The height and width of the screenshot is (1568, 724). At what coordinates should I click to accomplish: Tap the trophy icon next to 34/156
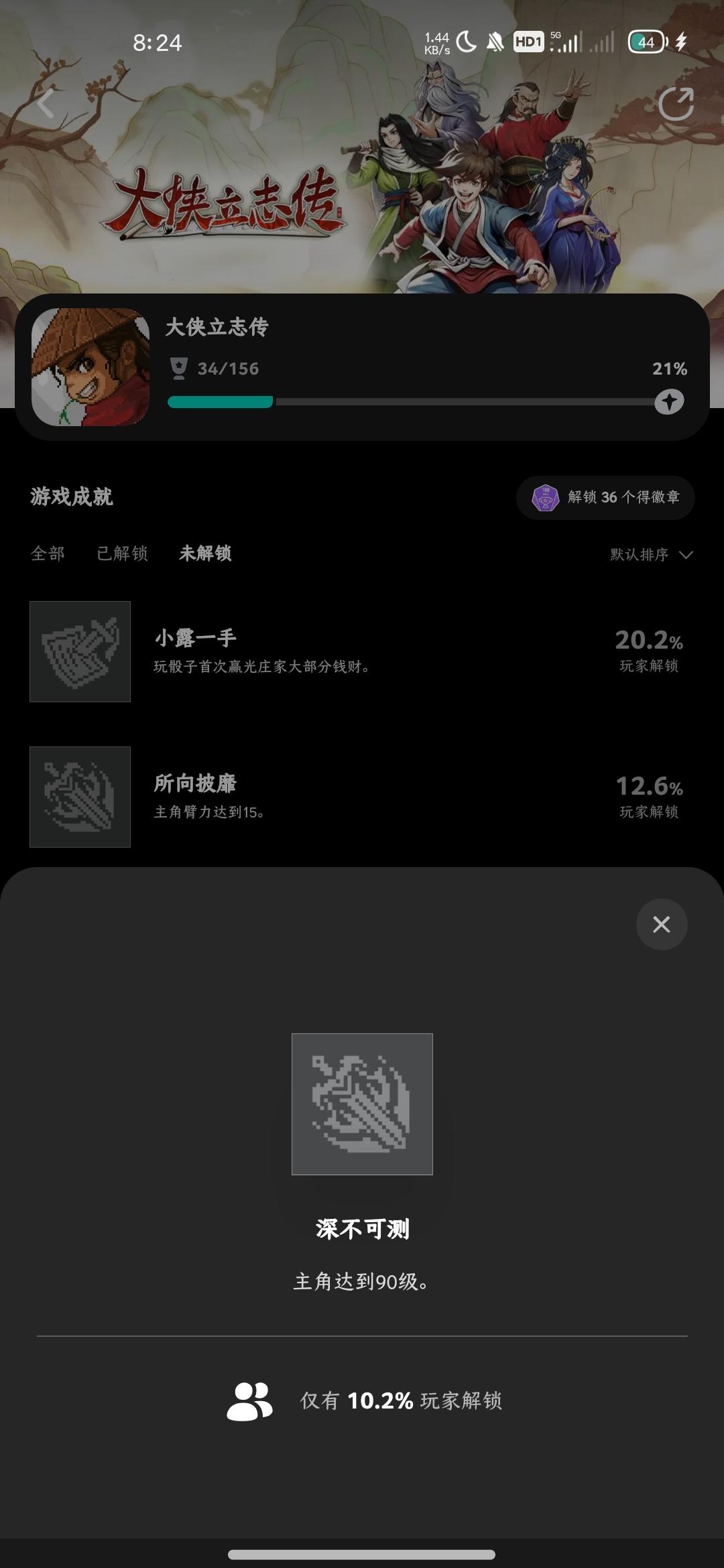click(178, 368)
